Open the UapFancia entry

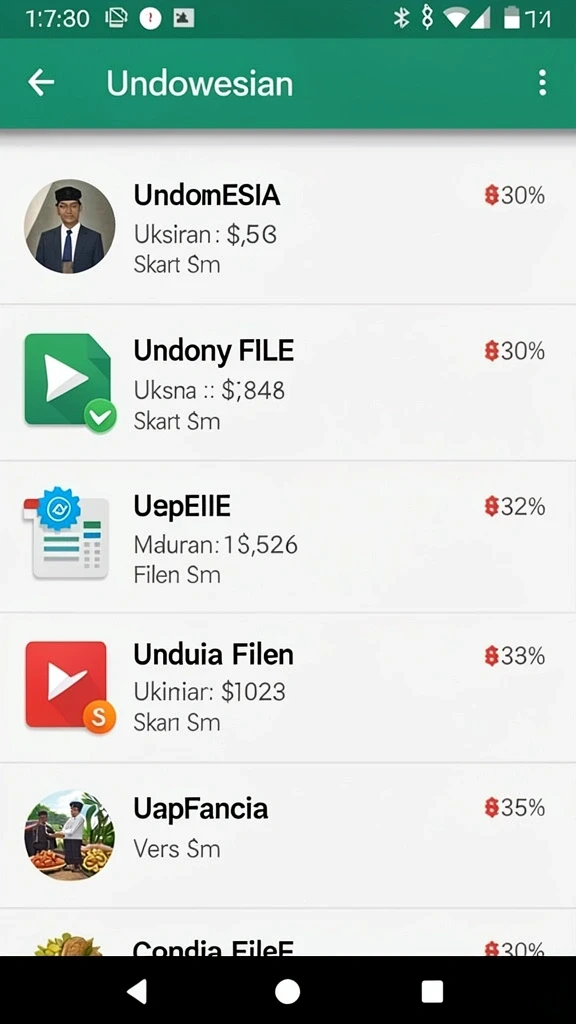click(288, 835)
